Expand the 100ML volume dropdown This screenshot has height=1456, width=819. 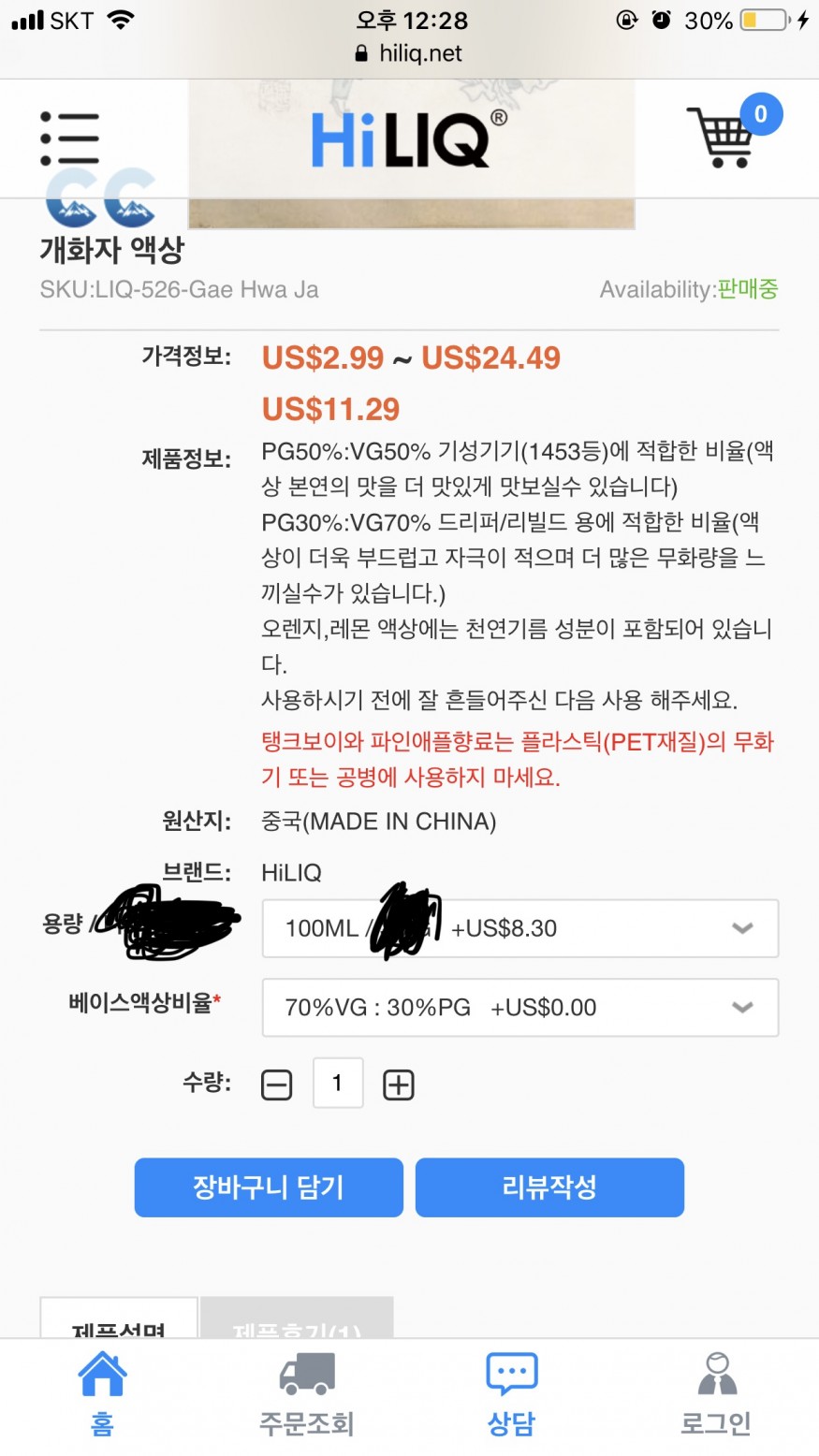pos(519,928)
